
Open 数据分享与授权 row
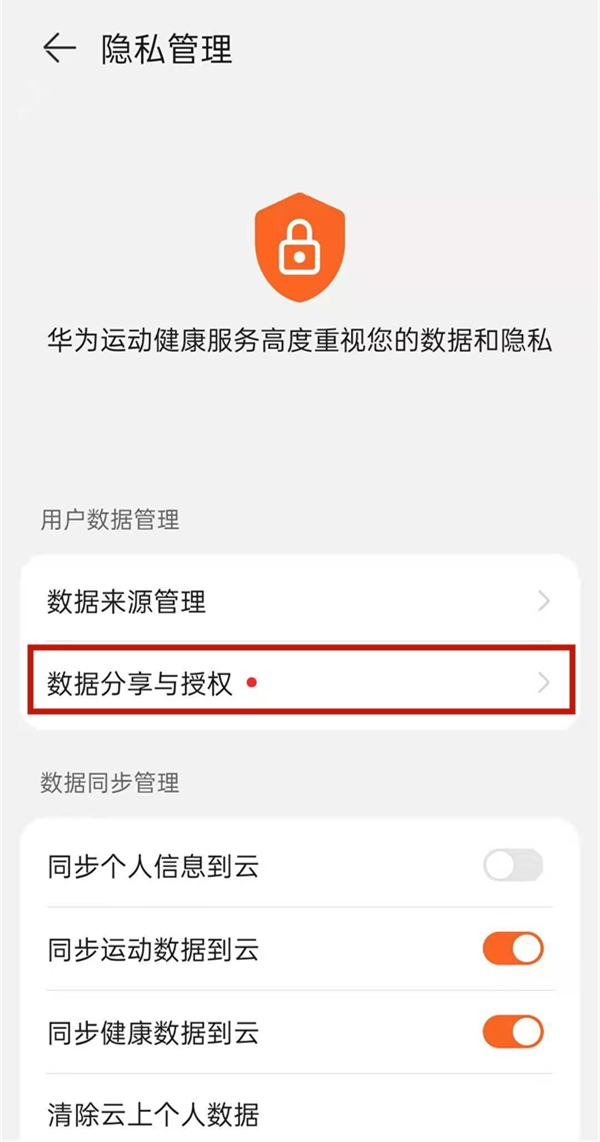299,684
